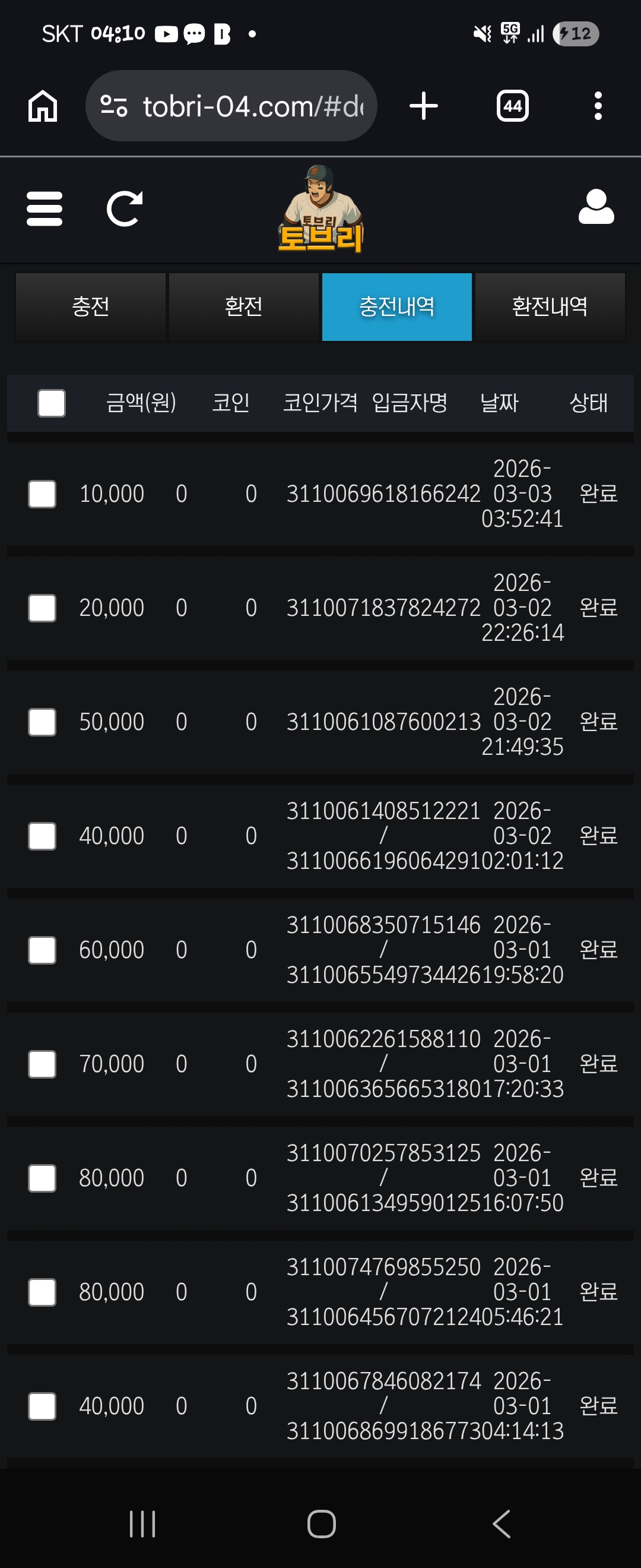Check the 20,000 deposit row checkbox
This screenshot has width=641, height=1568.
(42, 608)
